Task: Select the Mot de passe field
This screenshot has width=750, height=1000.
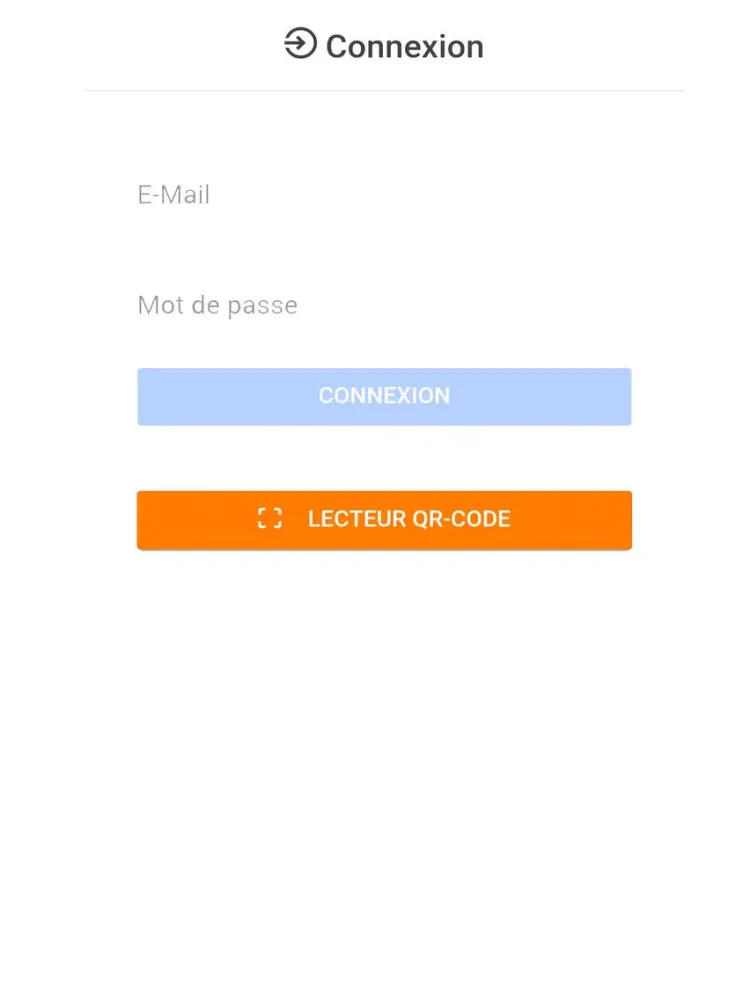Action: coord(384,305)
